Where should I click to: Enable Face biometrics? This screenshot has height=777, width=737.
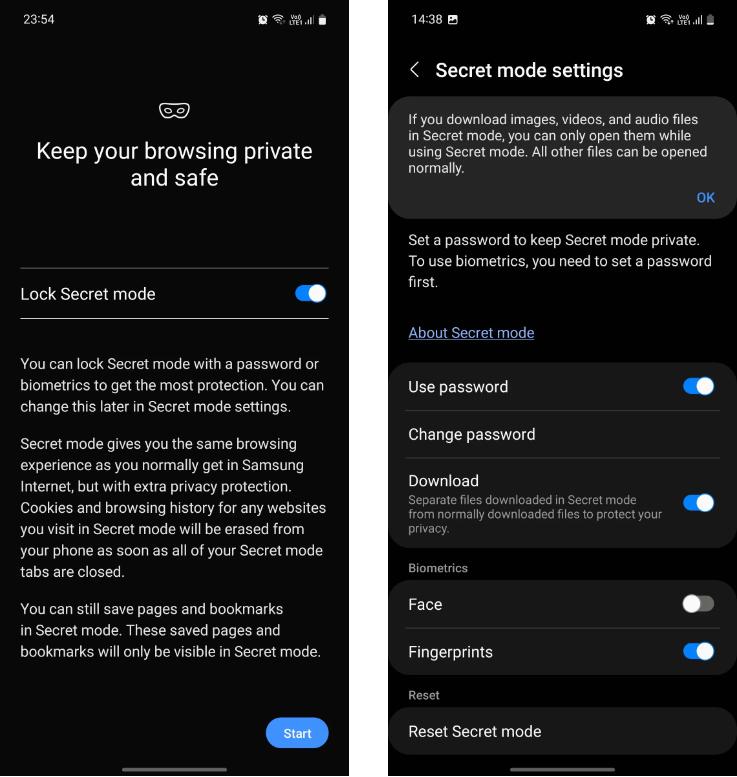[698, 604]
